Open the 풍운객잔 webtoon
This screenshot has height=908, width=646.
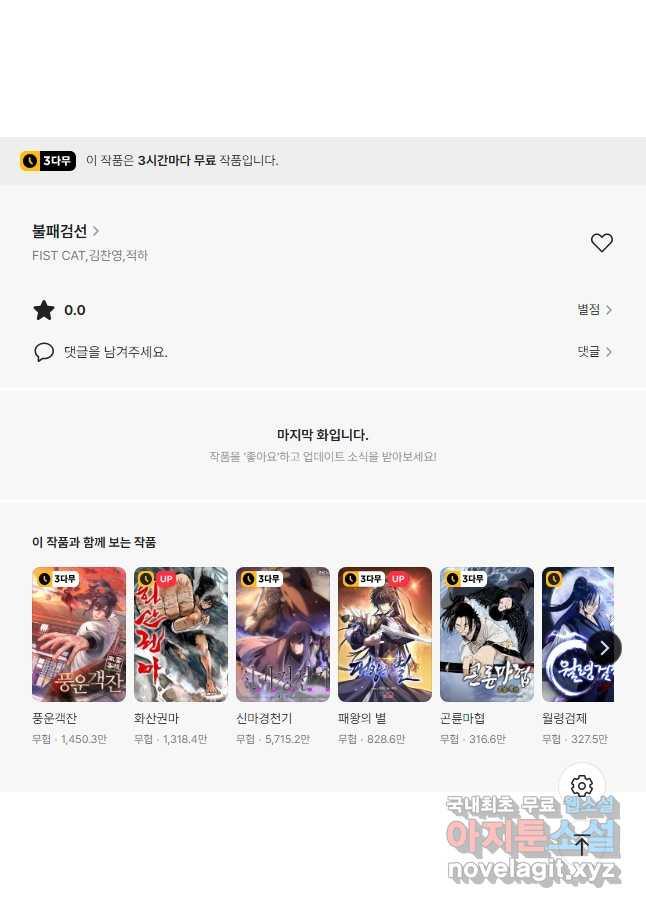79,635
